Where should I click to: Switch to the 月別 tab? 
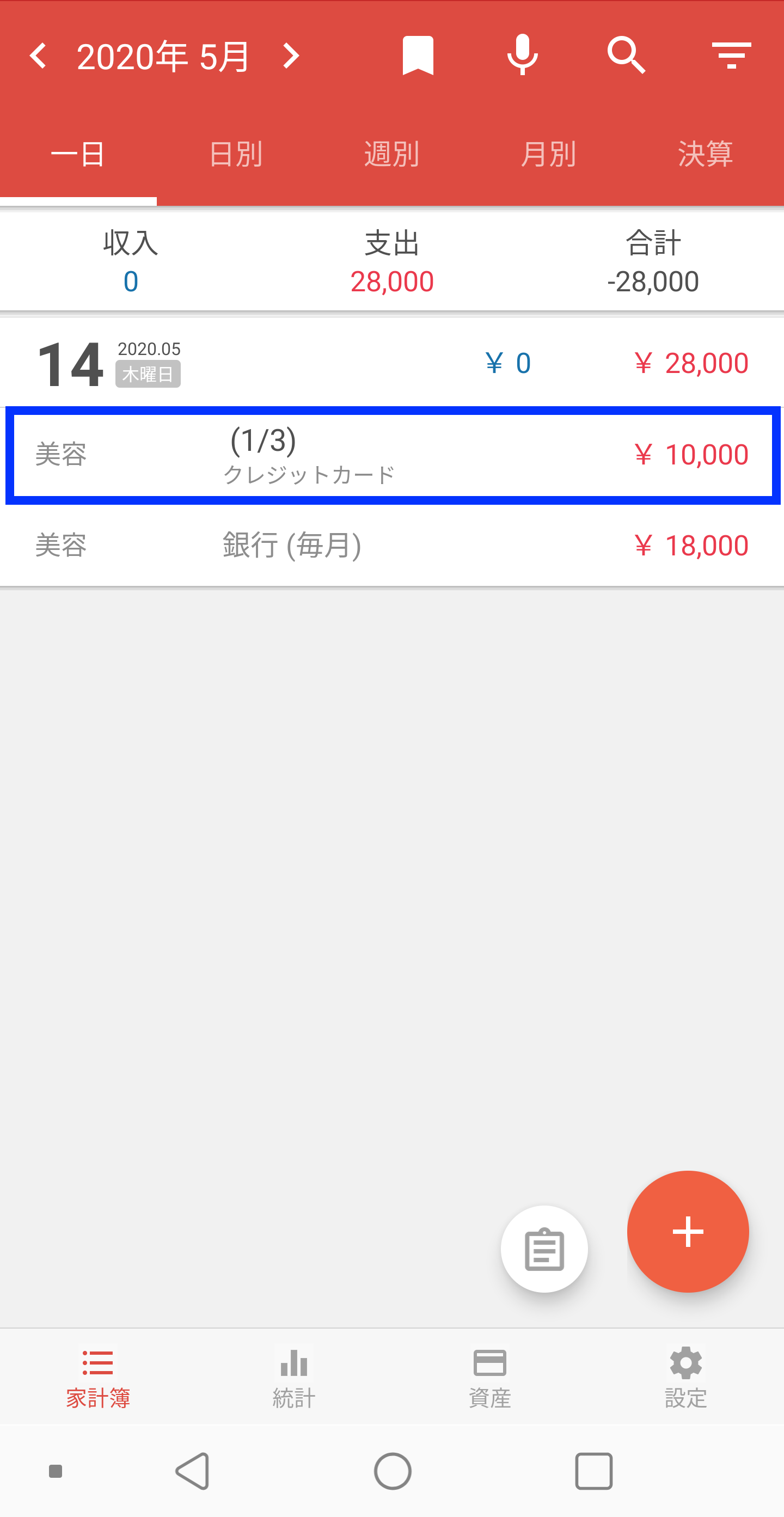click(x=548, y=154)
